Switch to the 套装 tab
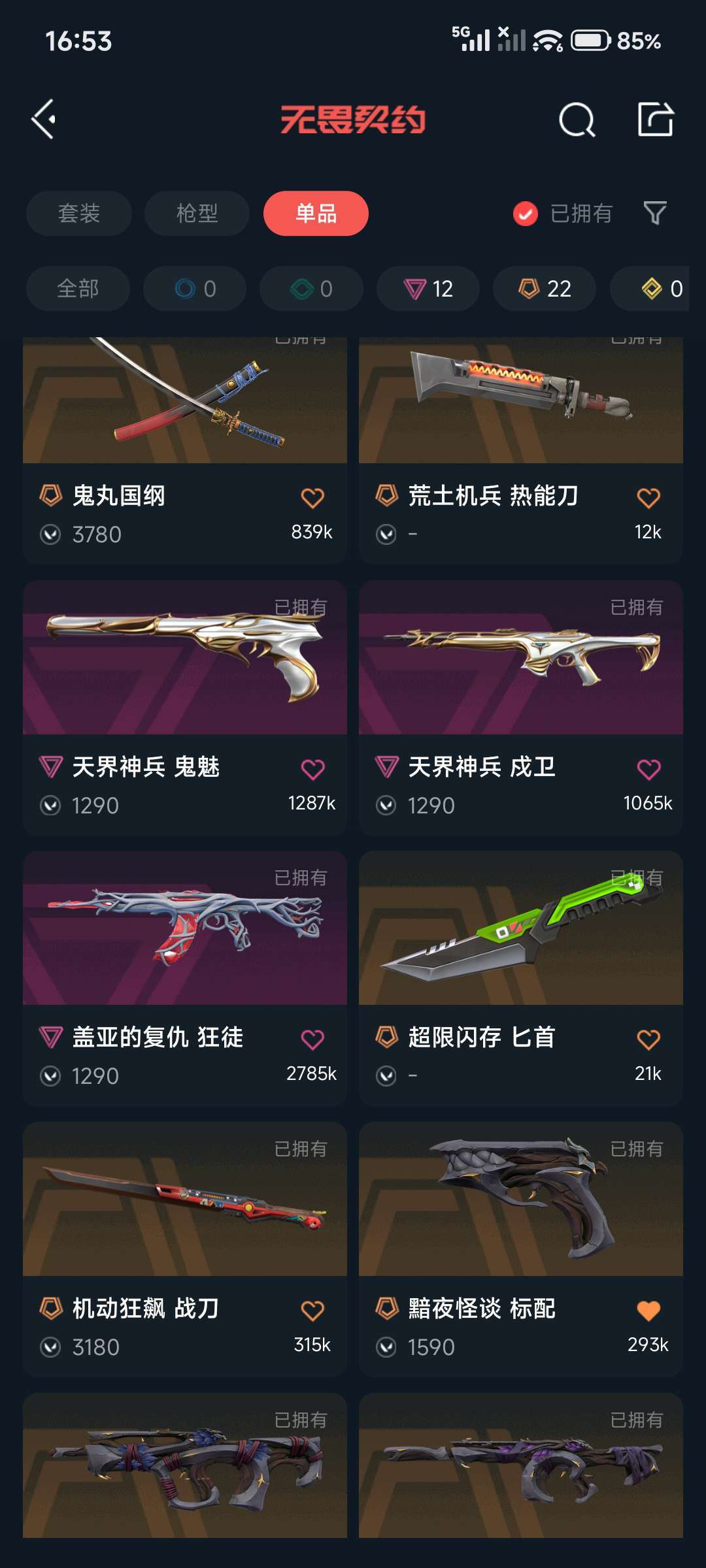Screen dimensions: 706x1568 (78, 214)
